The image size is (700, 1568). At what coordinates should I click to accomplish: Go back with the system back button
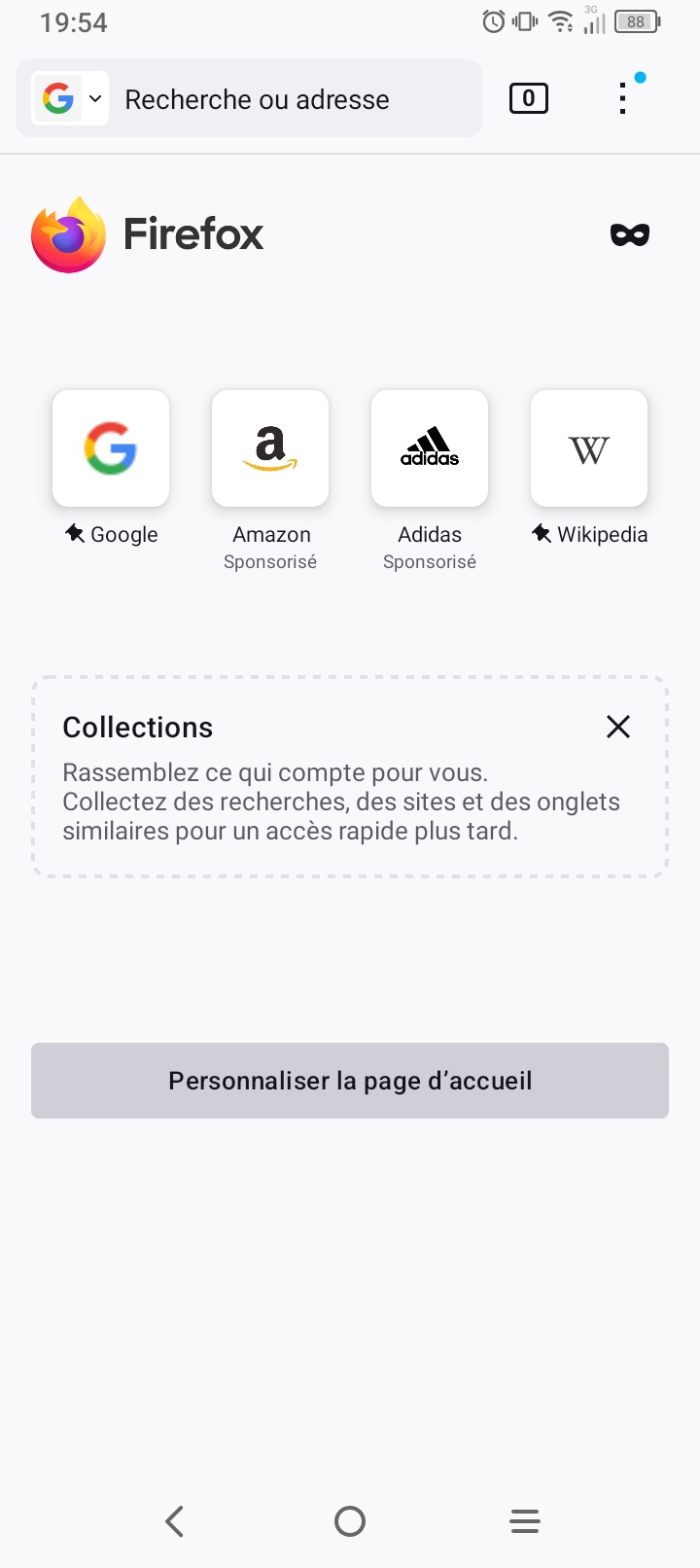(x=175, y=1521)
